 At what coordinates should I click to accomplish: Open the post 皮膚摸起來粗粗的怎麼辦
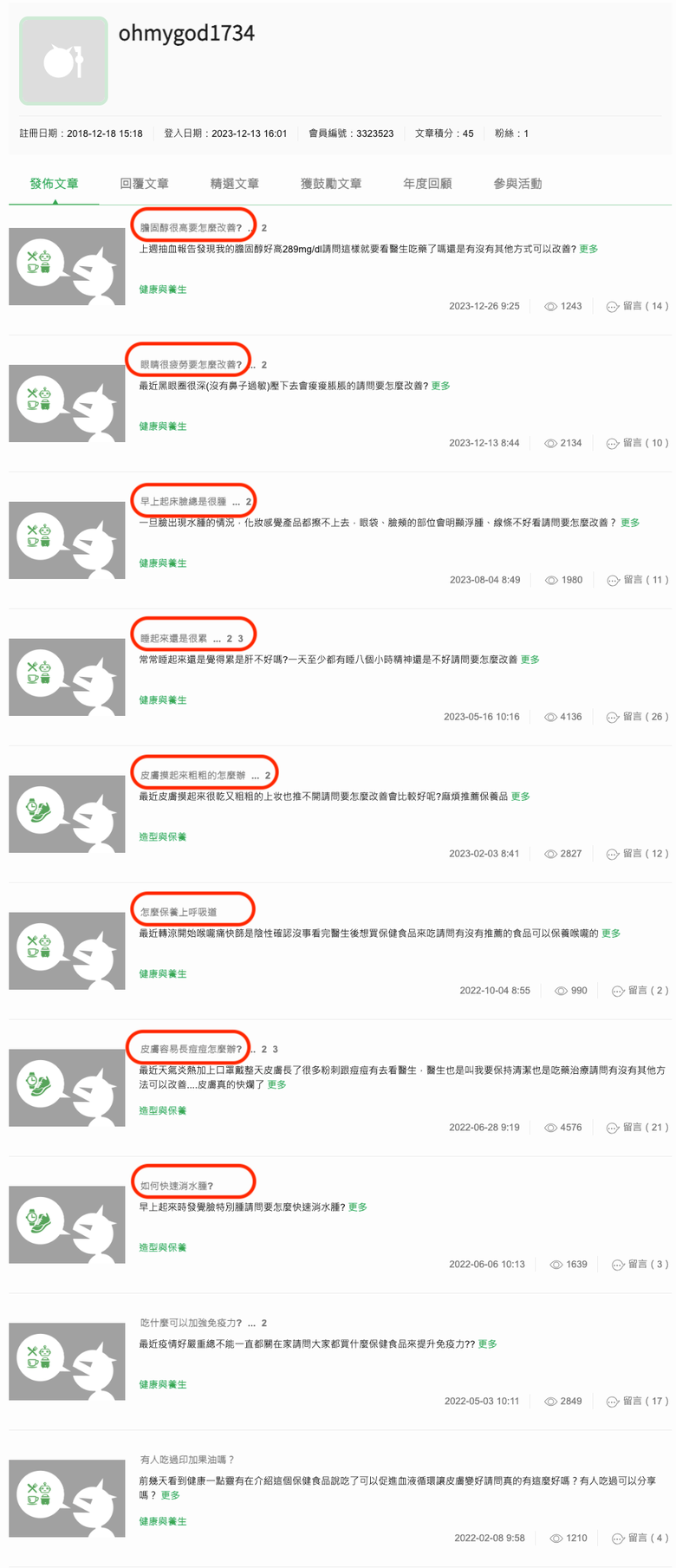pos(193,776)
